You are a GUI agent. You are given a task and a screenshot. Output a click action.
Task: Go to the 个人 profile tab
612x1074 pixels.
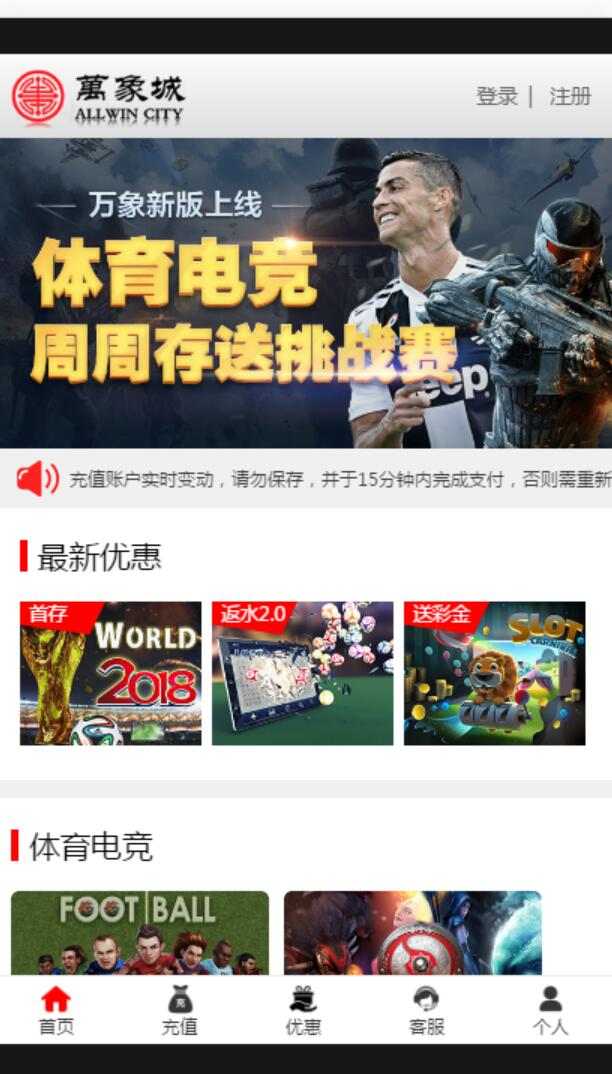coord(550,1010)
